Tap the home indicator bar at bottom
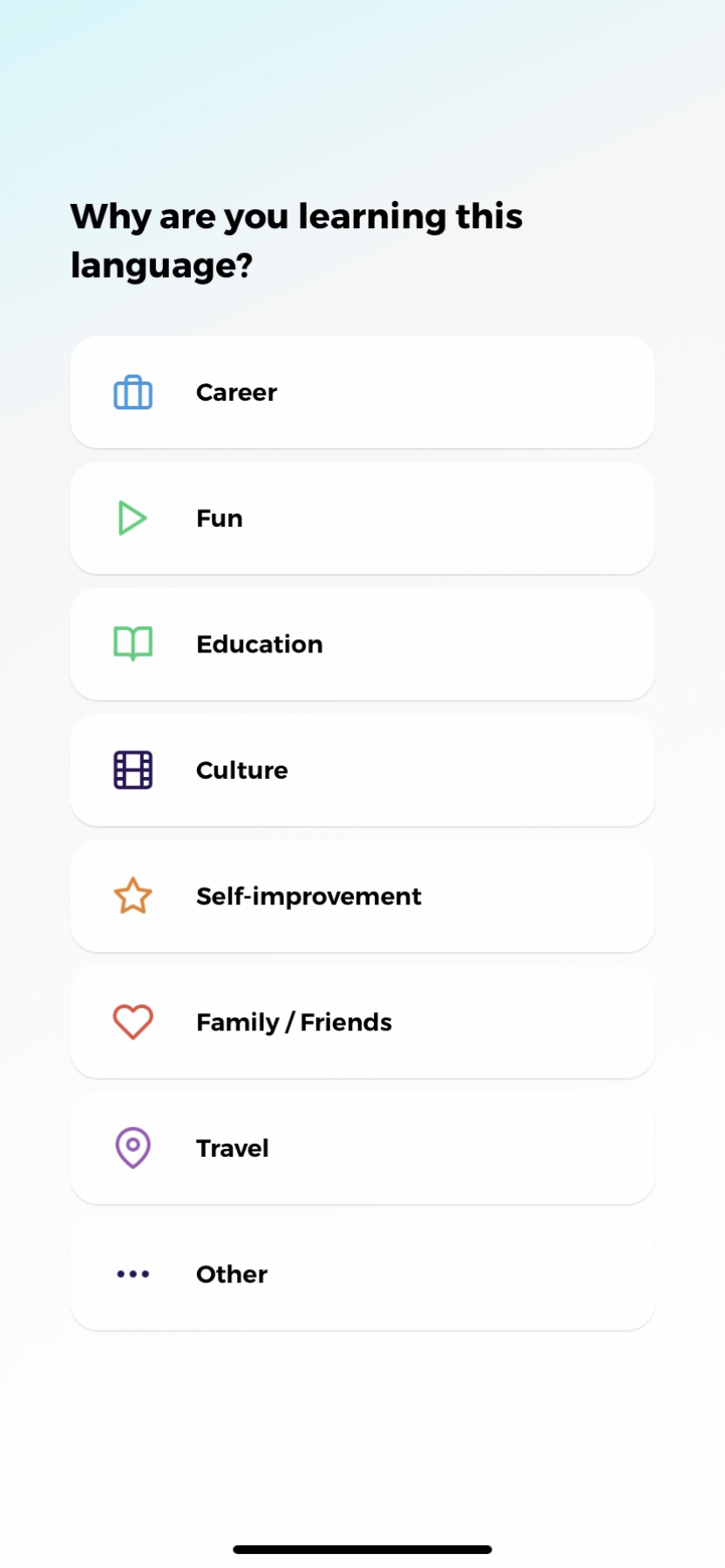Screen dimensions: 725x1568 362,1543
